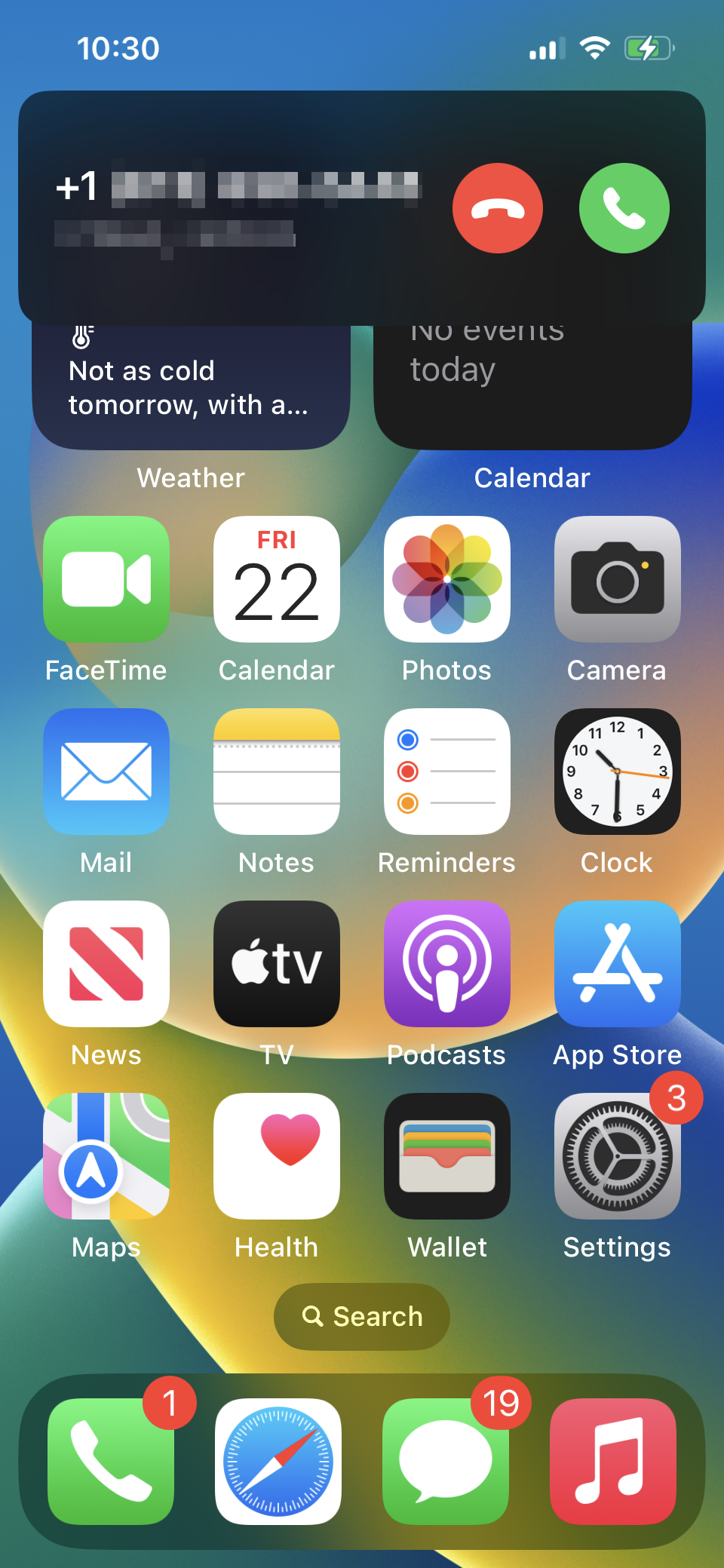
Task: Open the Podcasts app
Action: pyautogui.click(x=447, y=964)
